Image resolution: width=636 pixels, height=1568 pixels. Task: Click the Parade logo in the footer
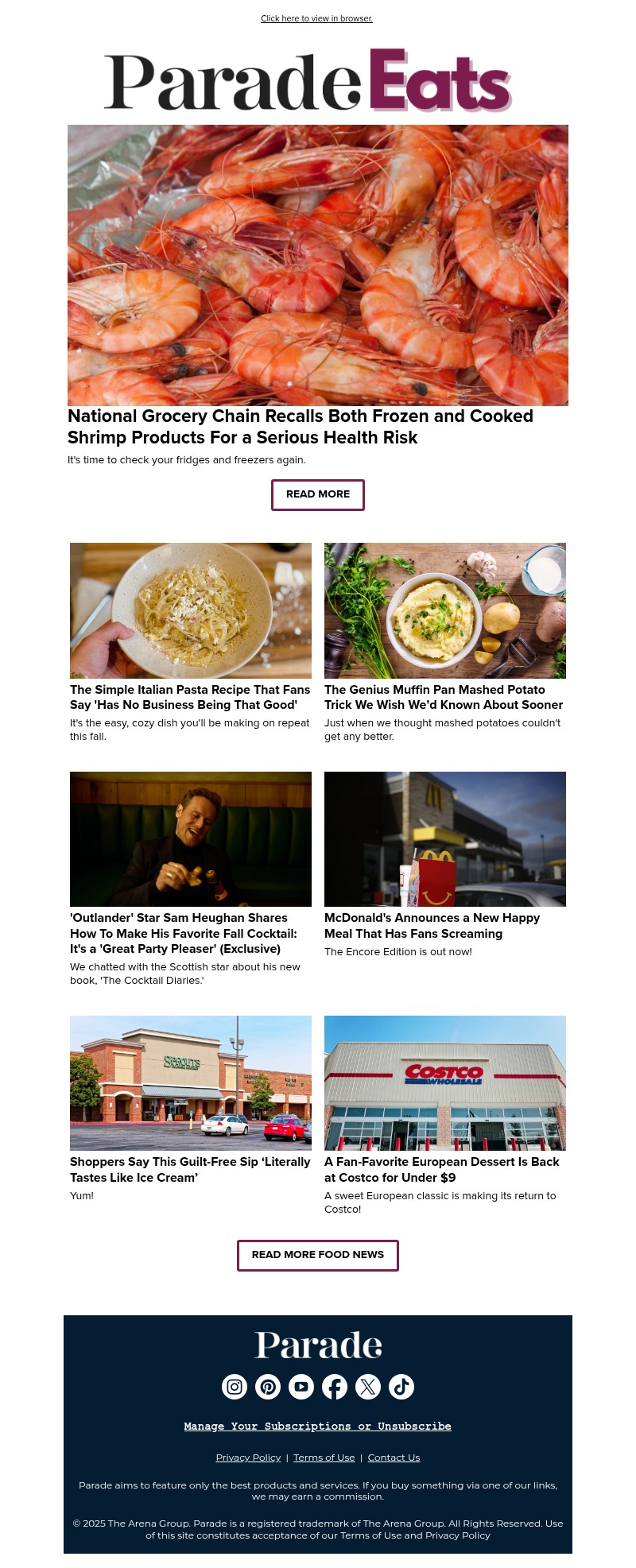tap(317, 1343)
